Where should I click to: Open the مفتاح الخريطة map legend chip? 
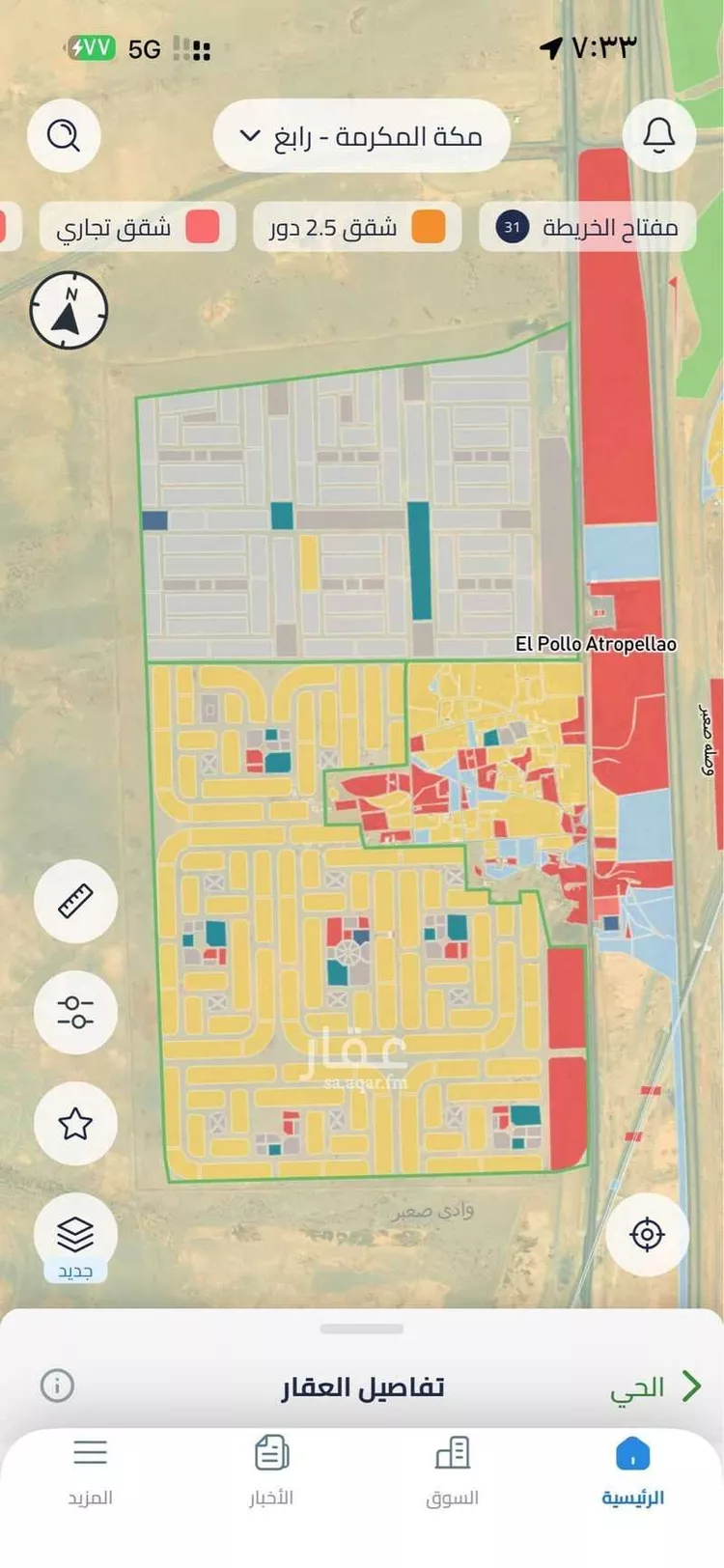[x=587, y=228]
